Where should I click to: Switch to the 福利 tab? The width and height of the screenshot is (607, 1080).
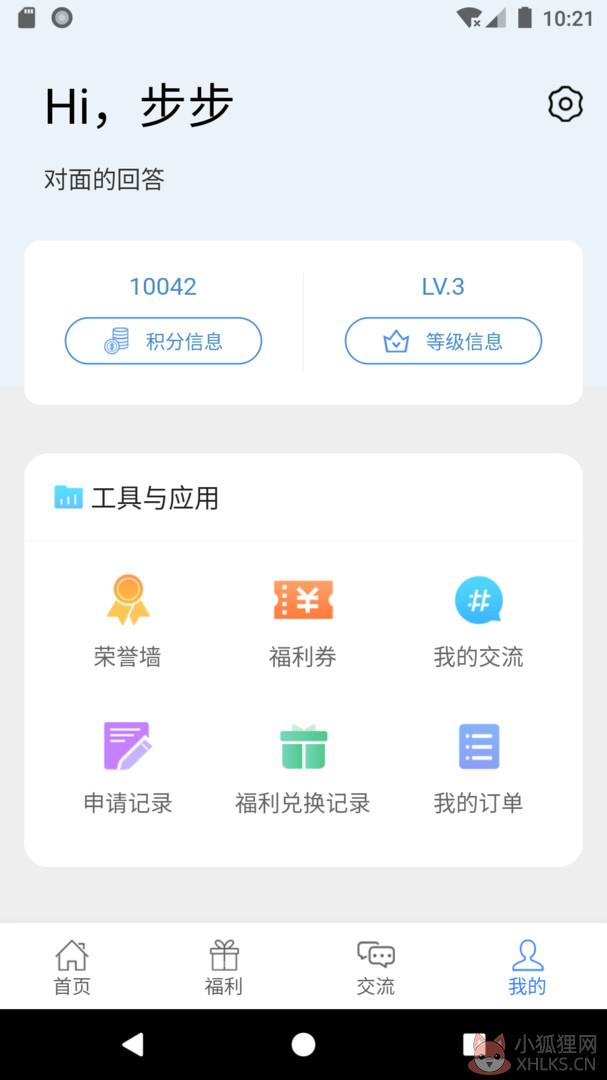tap(224, 967)
